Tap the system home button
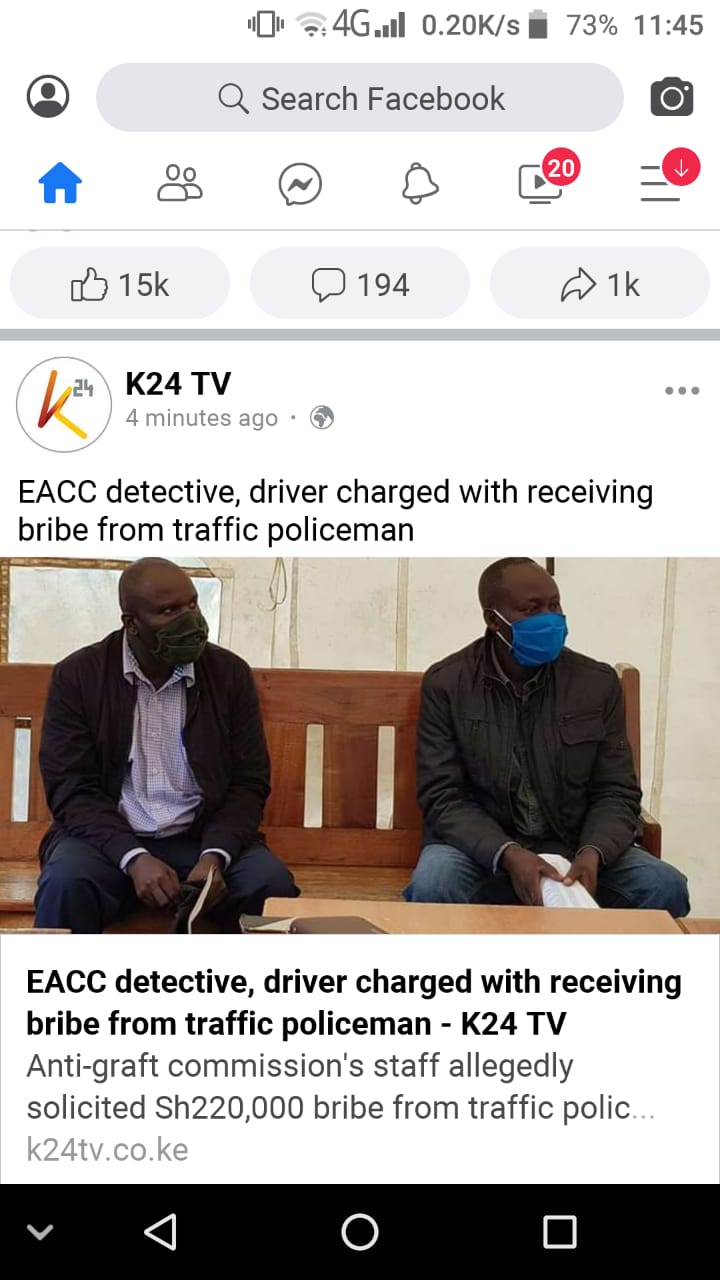 [x=360, y=1232]
